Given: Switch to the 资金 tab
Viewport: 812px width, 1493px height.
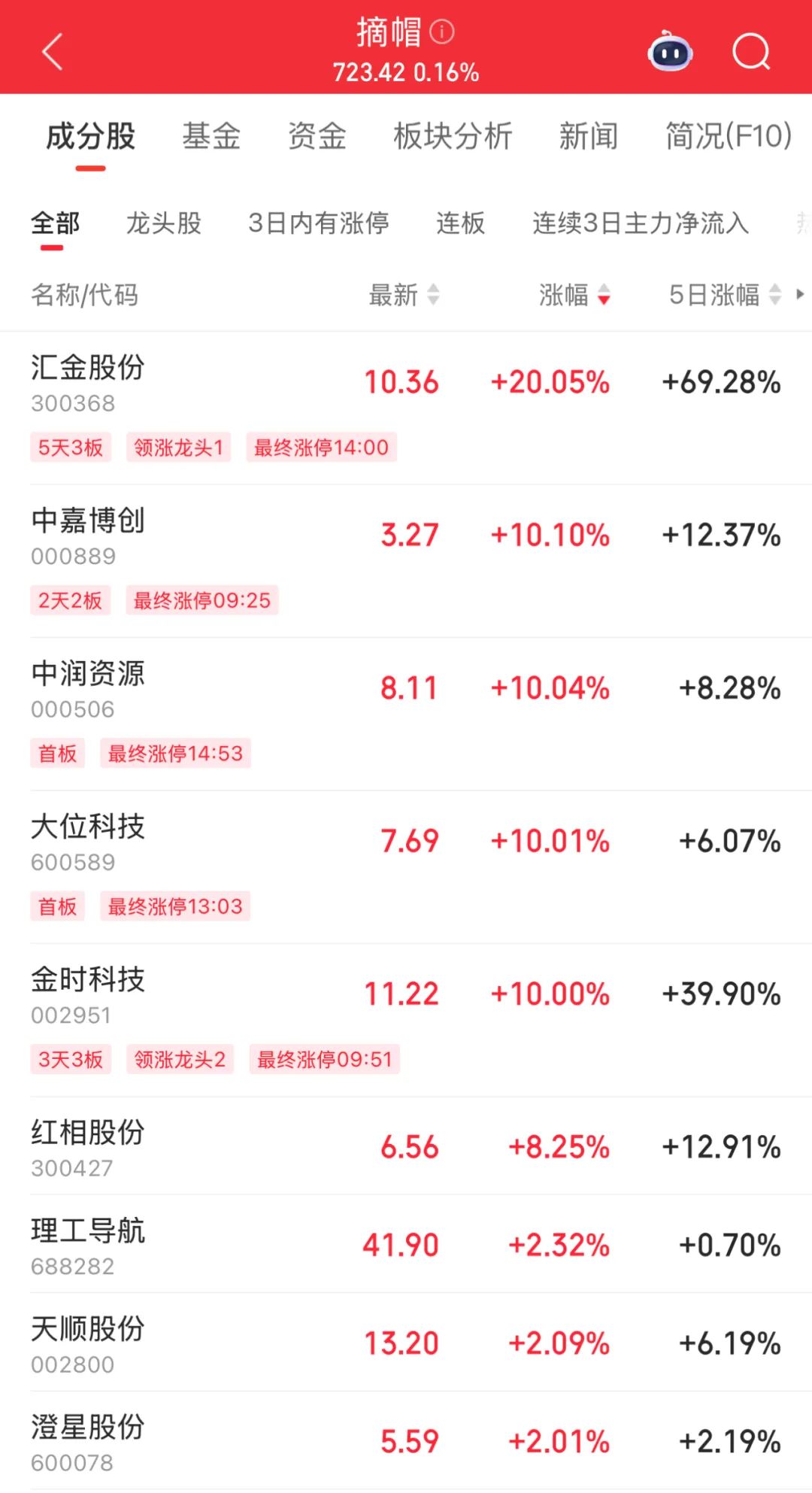Looking at the screenshot, I should [x=317, y=136].
